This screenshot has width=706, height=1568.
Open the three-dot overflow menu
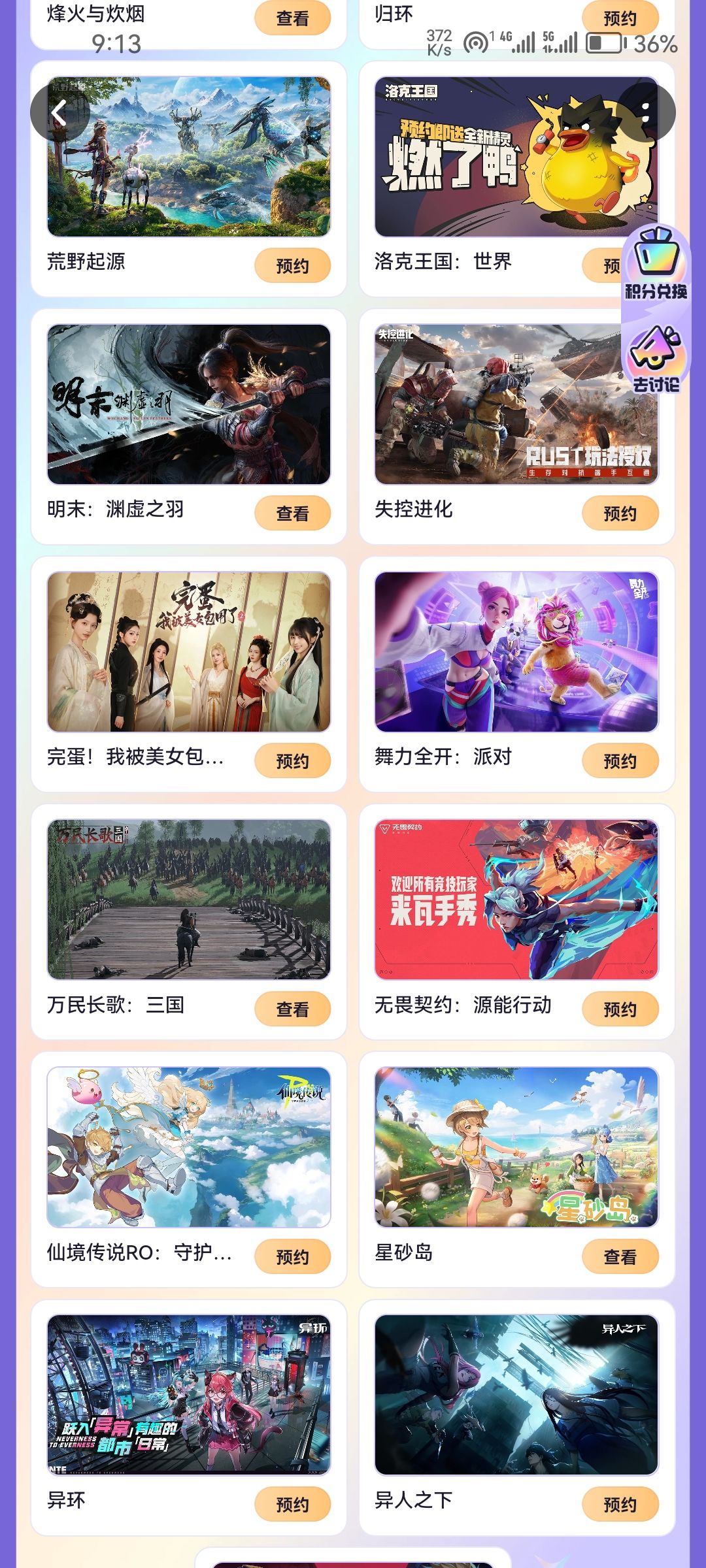pos(646,112)
